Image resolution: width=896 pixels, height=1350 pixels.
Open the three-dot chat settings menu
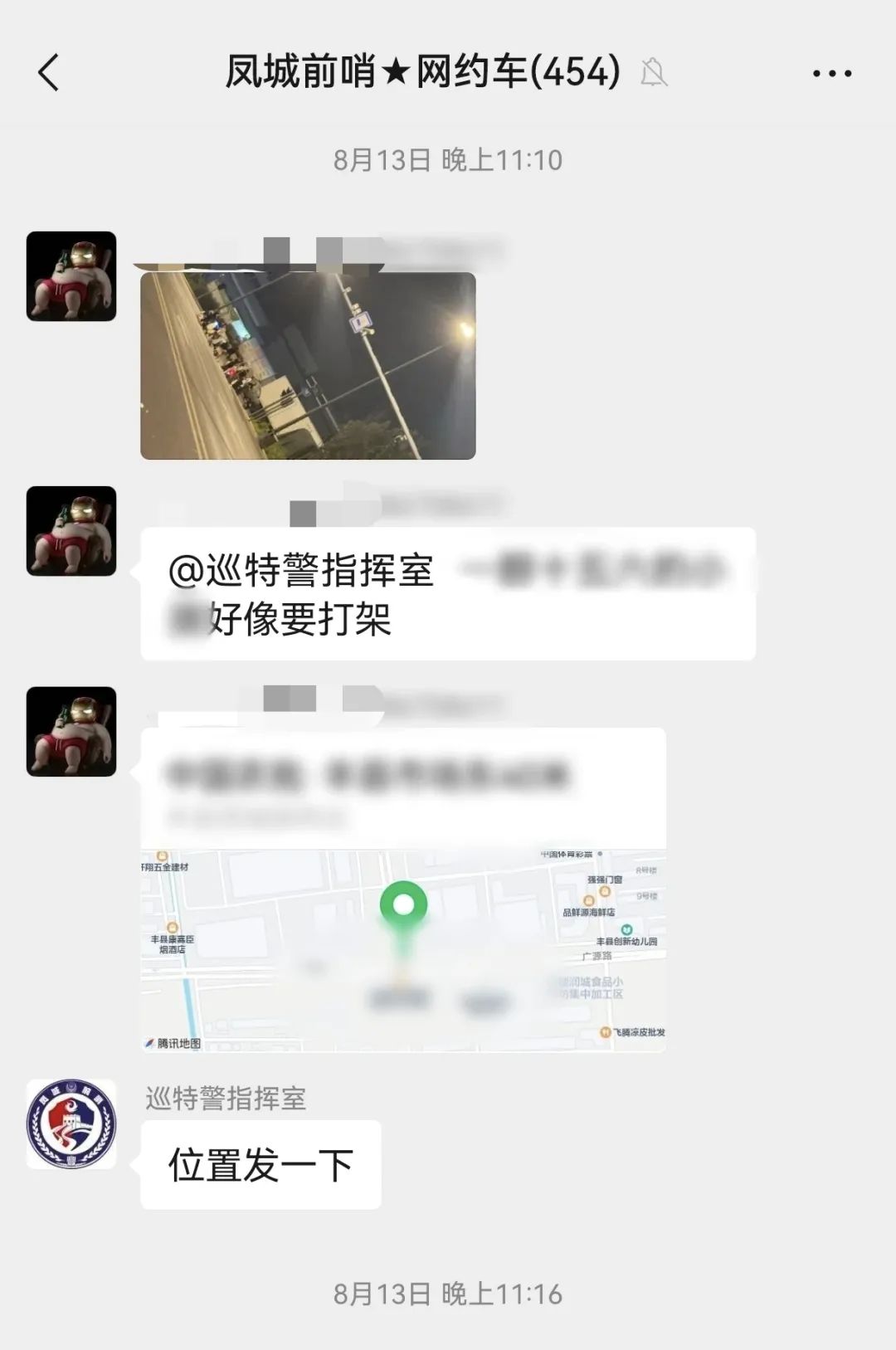(831, 73)
